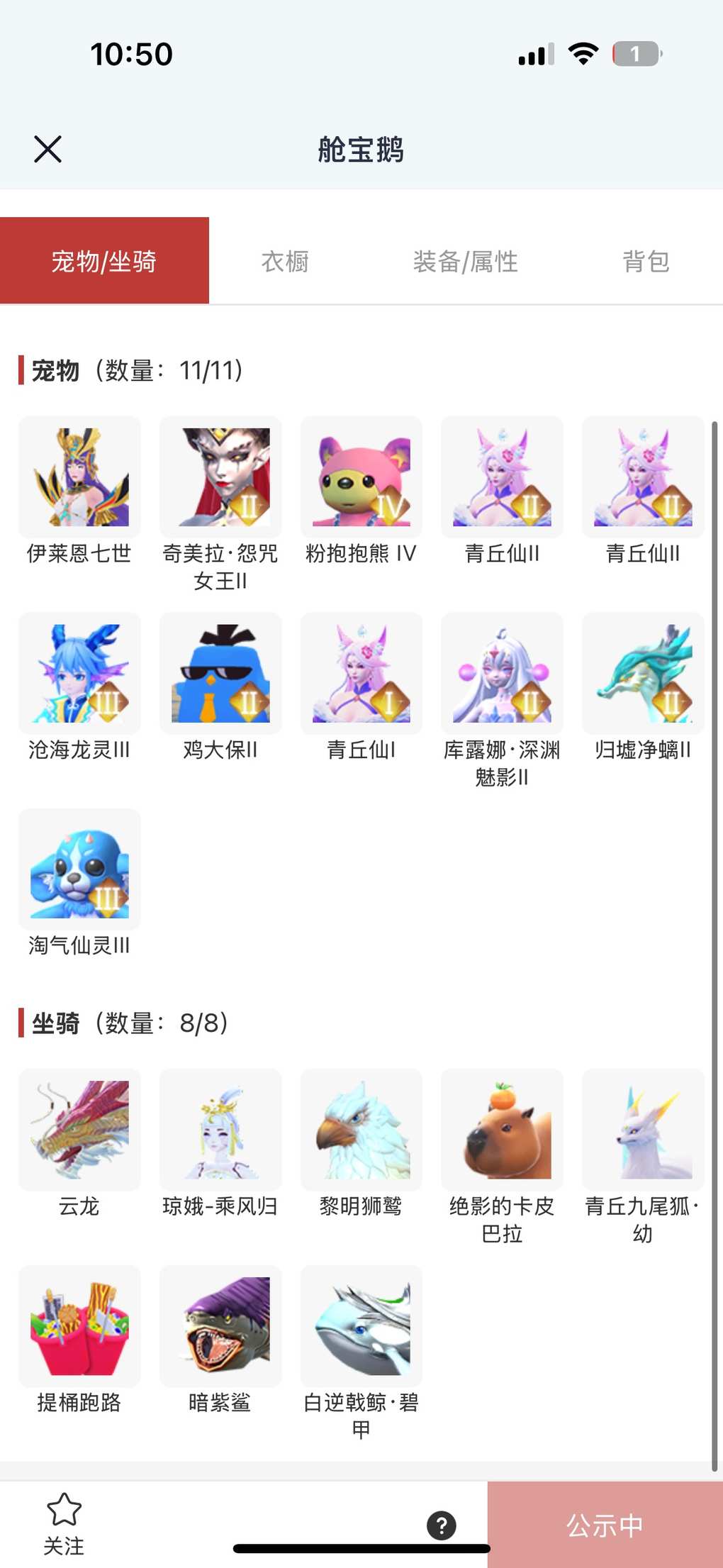723x1568 pixels.
Task: Tap the 公示中 button
Action: pos(605,1525)
